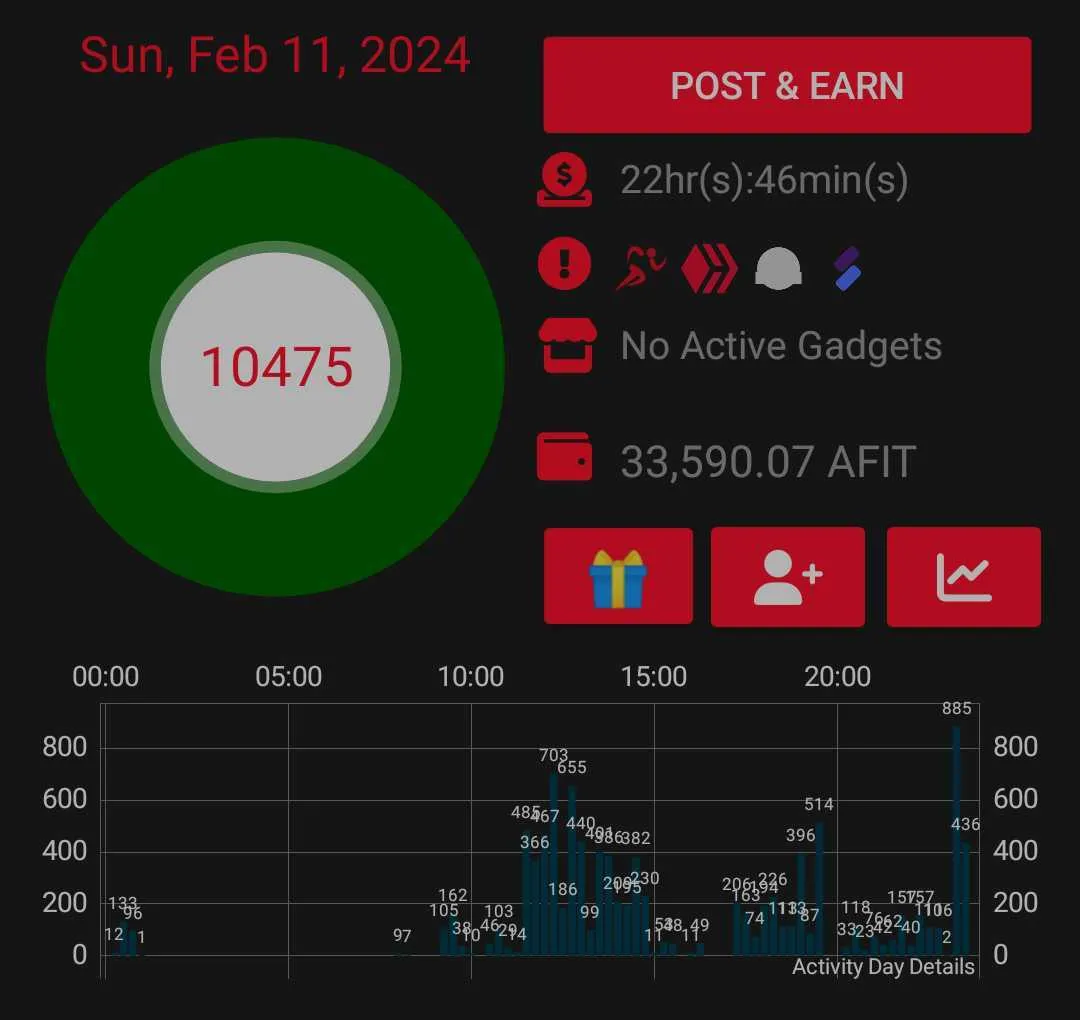Tap the add friend referral button
The height and width of the screenshot is (1020, 1080).
(787, 577)
